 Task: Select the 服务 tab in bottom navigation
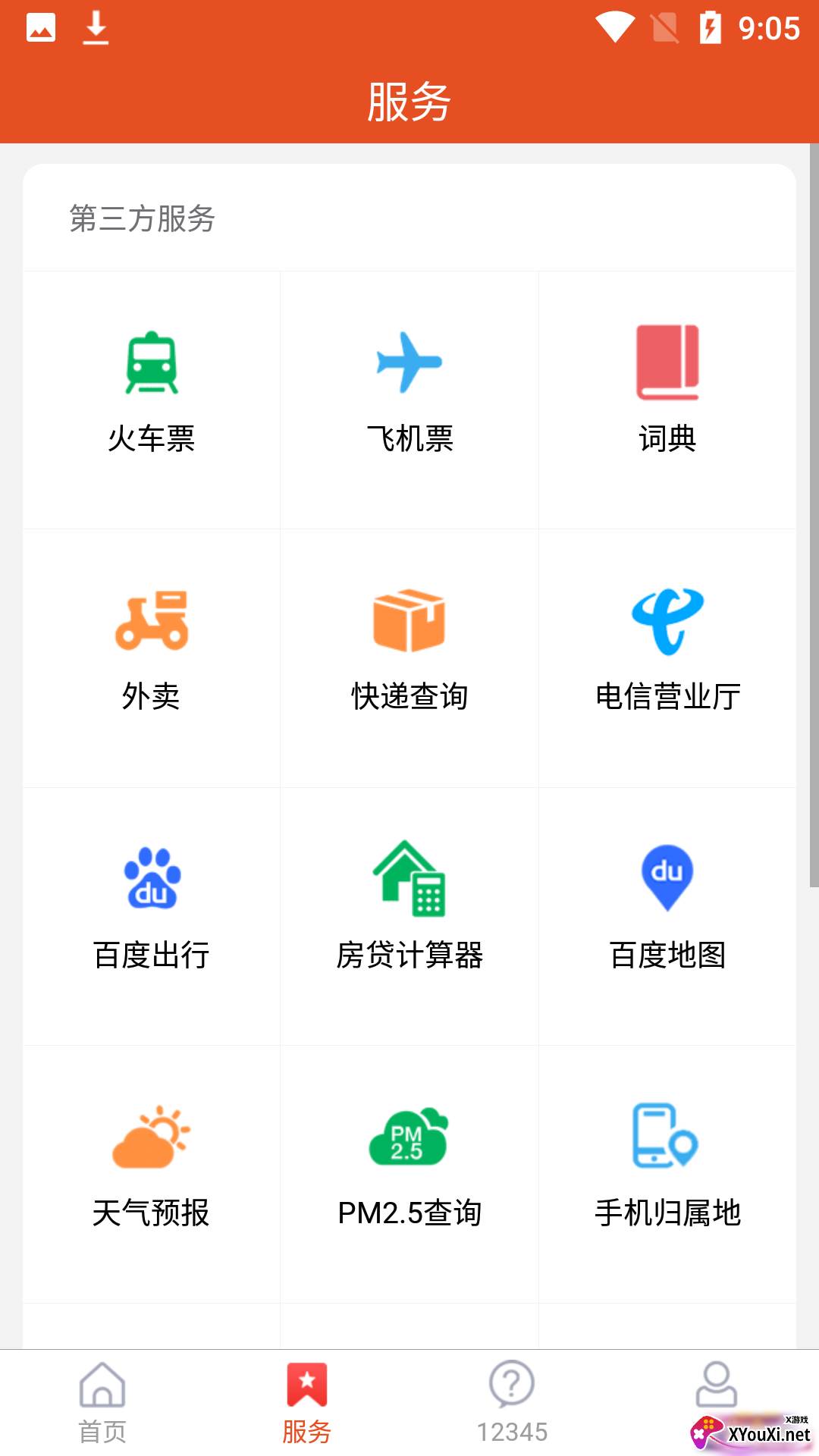point(307,1403)
